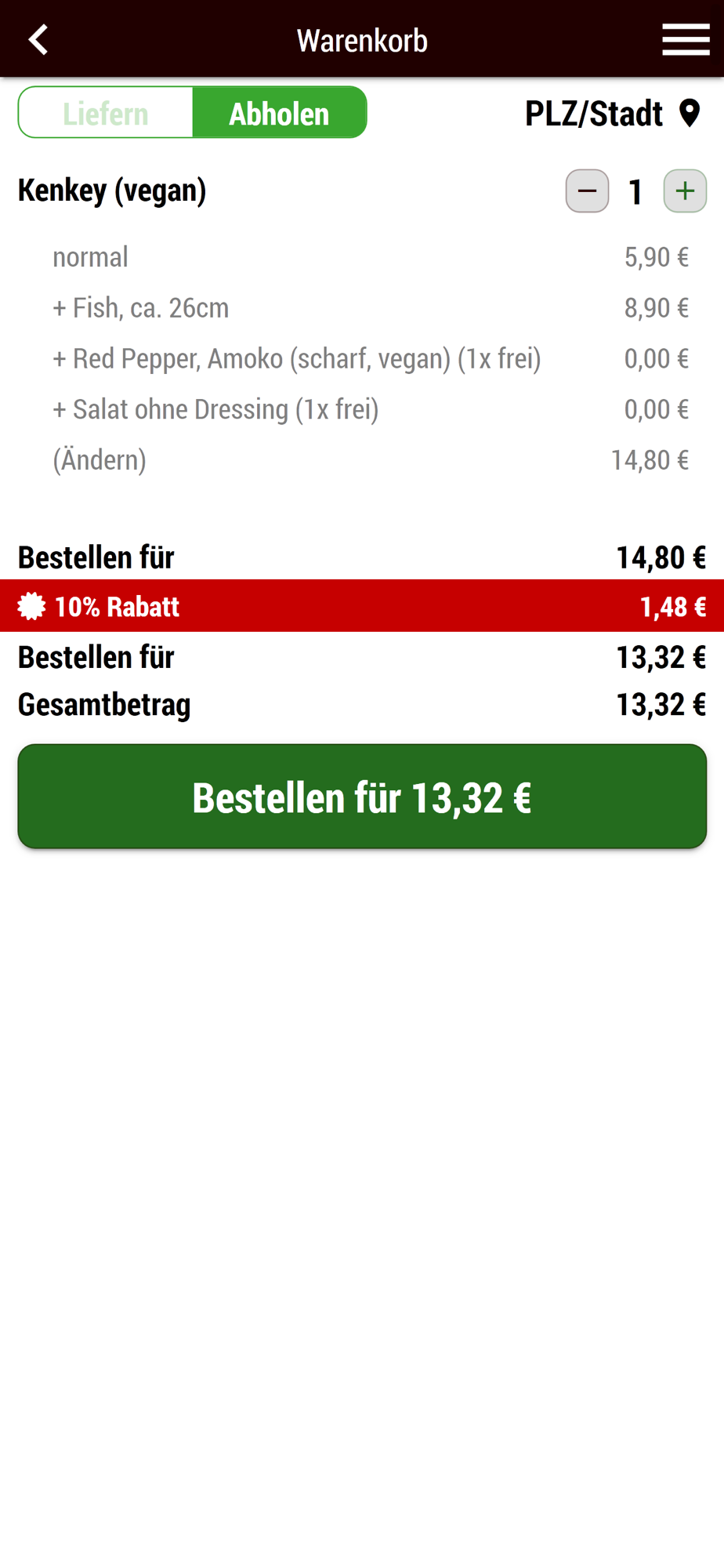The height and width of the screenshot is (1568, 724).
Task: Open the hamburger menu
Action: tap(686, 39)
